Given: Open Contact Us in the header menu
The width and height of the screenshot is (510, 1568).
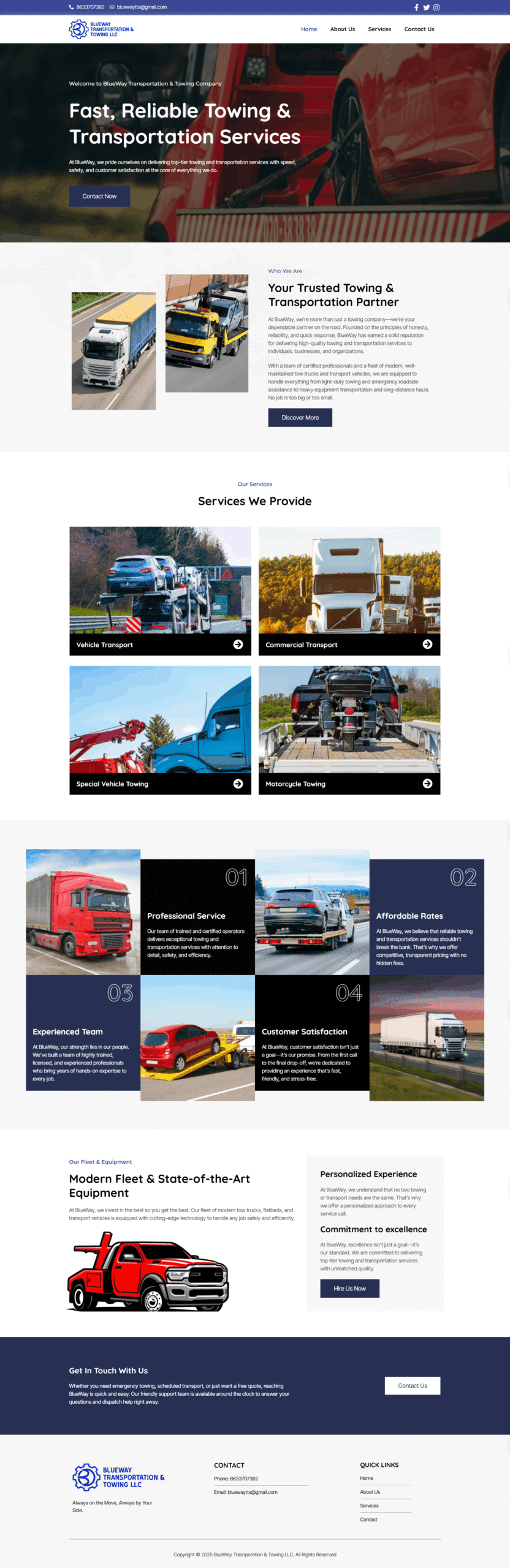Looking at the screenshot, I should coord(419,29).
